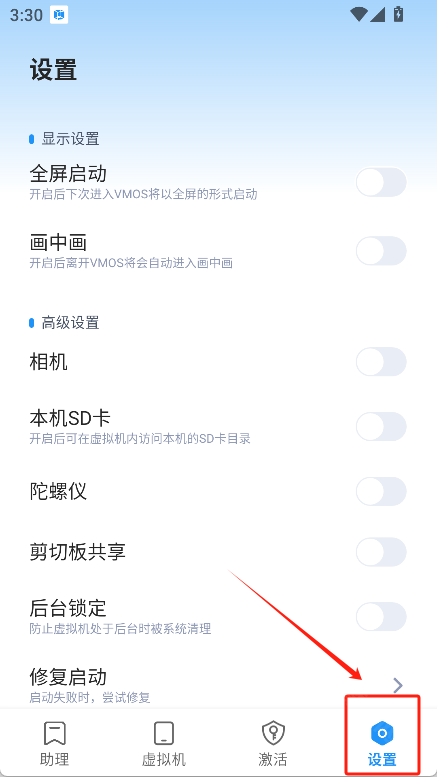This screenshot has height=777, width=437.
Task: Open the 修复启动 row
Action: tap(218, 685)
